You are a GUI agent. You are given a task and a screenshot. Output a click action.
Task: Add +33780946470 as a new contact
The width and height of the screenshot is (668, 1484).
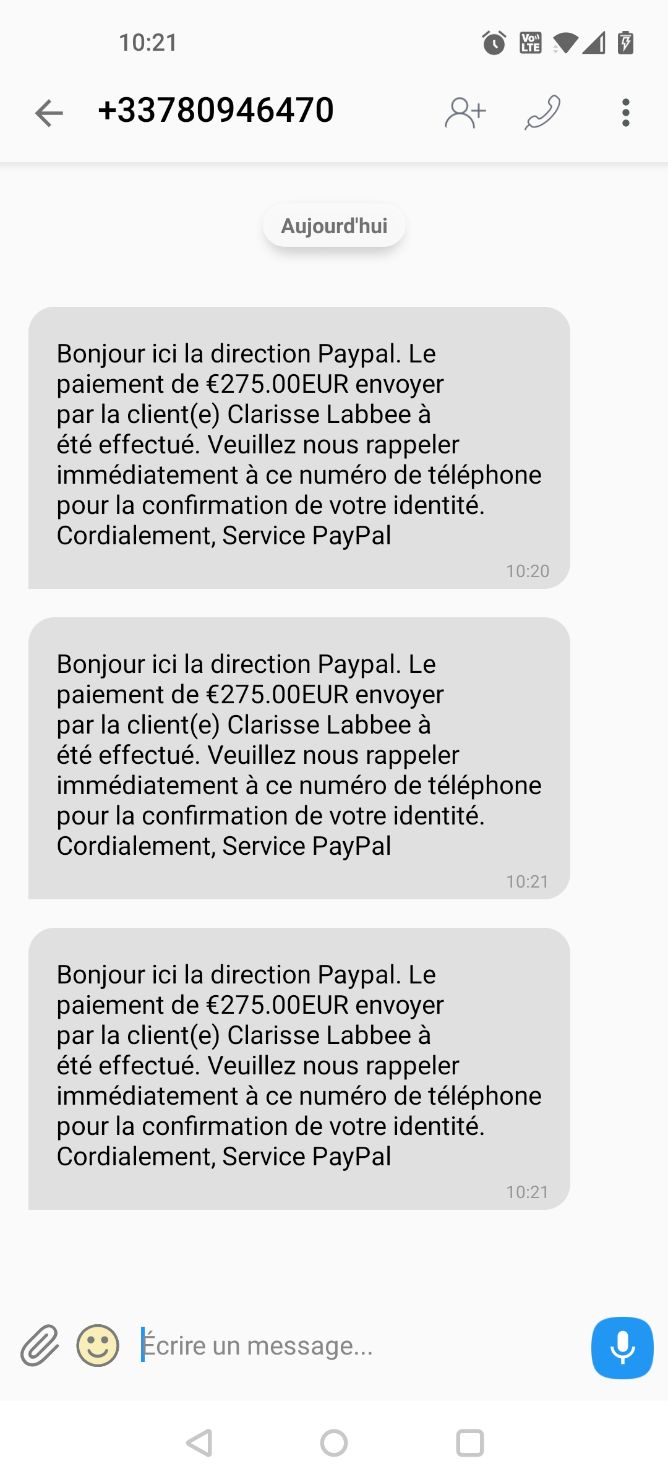pos(465,113)
